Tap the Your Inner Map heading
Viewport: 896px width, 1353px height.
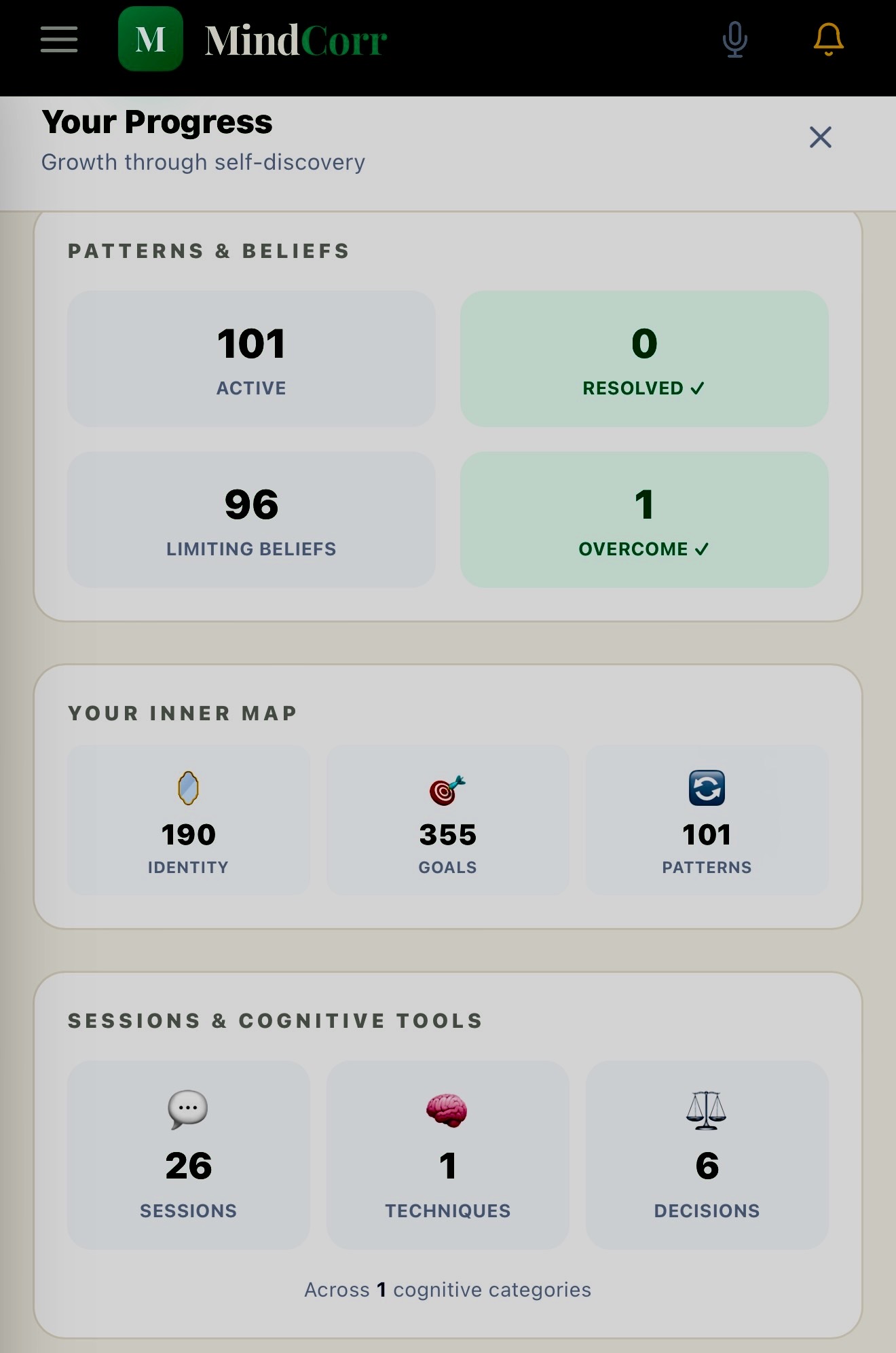click(182, 713)
